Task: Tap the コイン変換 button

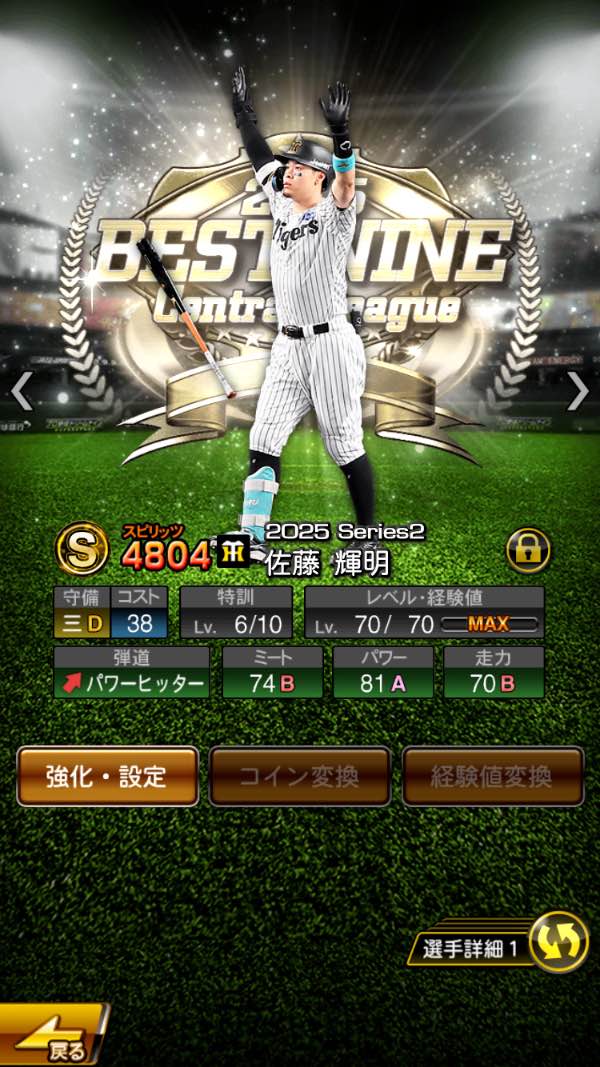Action: (x=299, y=776)
